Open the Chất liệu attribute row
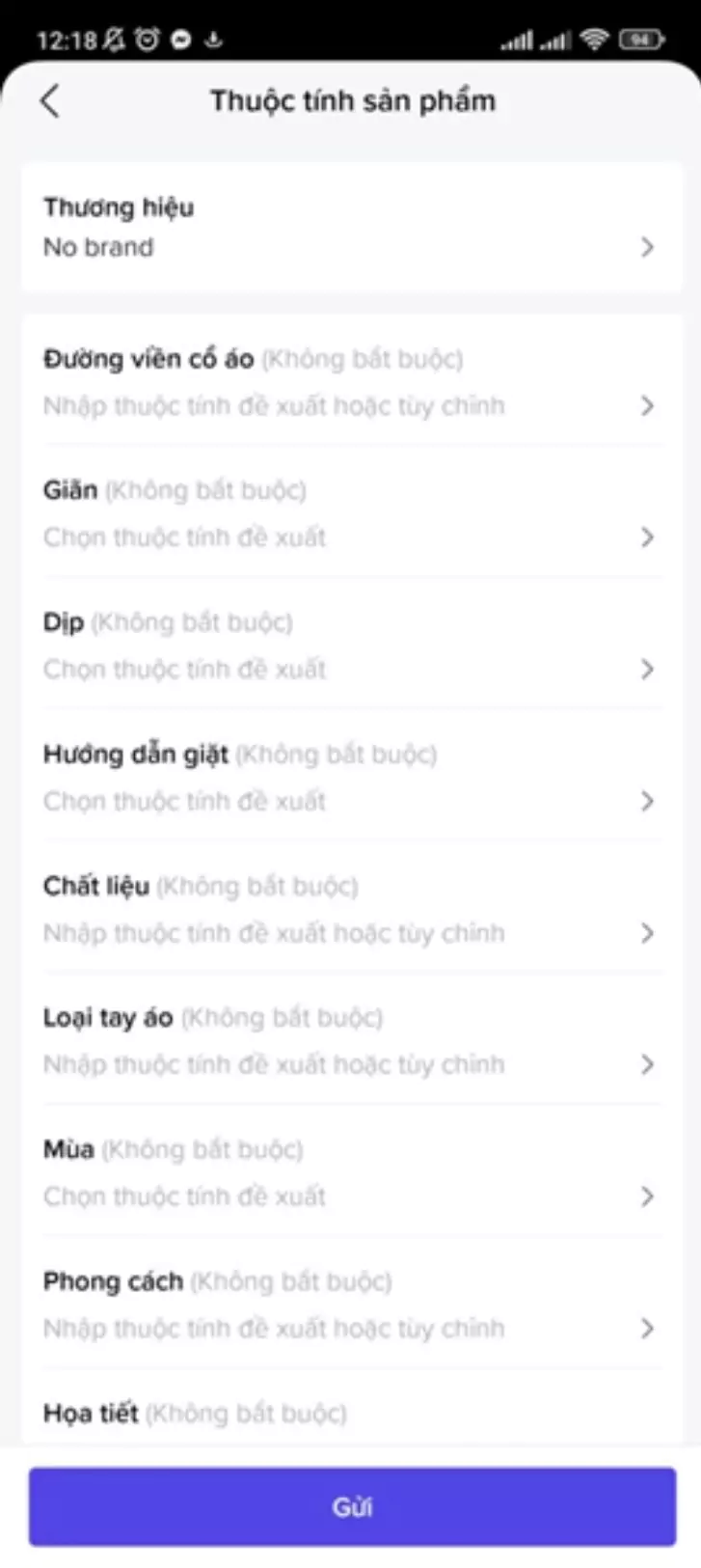 pyautogui.click(x=350, y=909)
